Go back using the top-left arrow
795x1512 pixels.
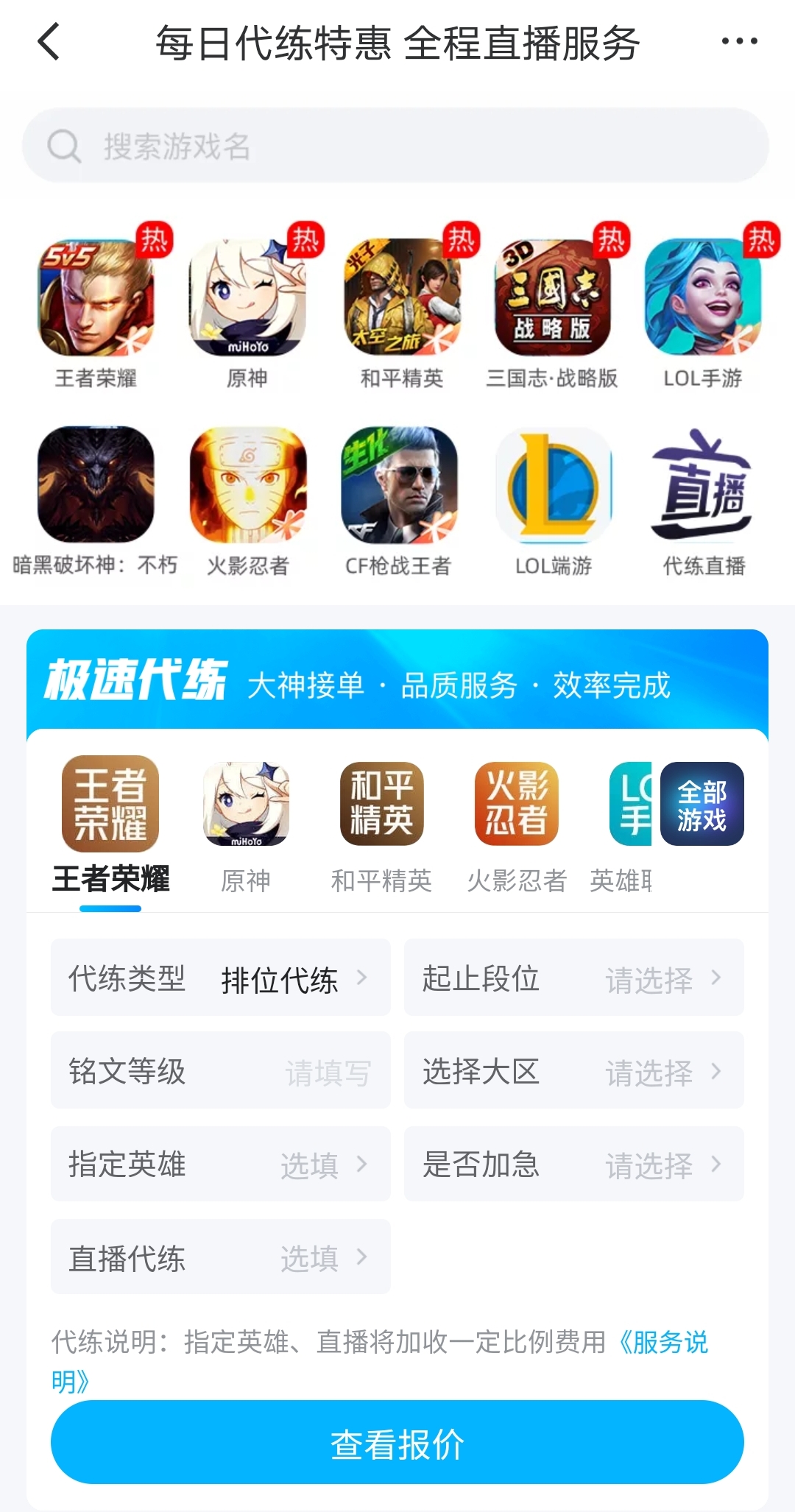pos(49,42)
